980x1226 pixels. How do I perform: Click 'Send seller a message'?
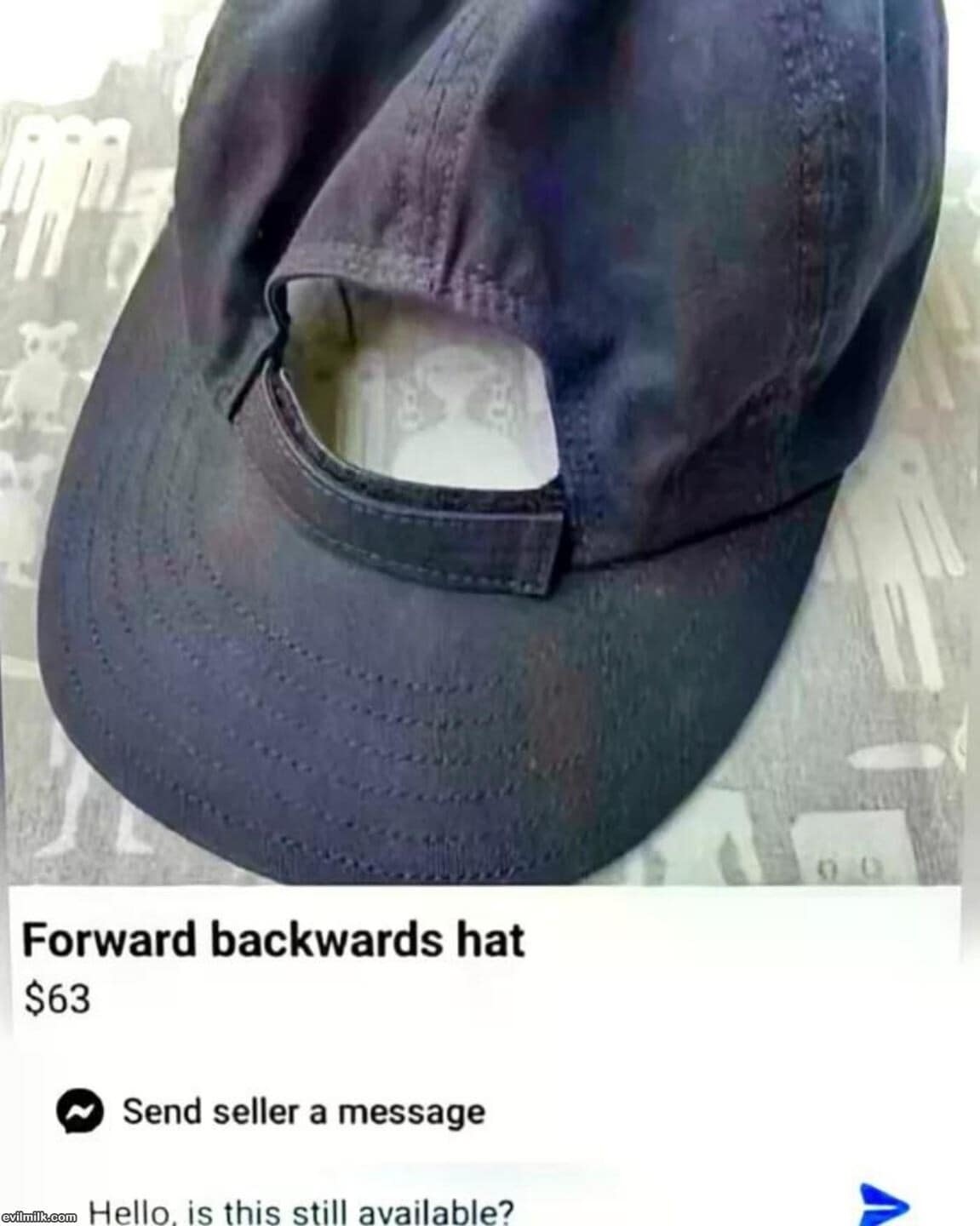click(304, 1110)
